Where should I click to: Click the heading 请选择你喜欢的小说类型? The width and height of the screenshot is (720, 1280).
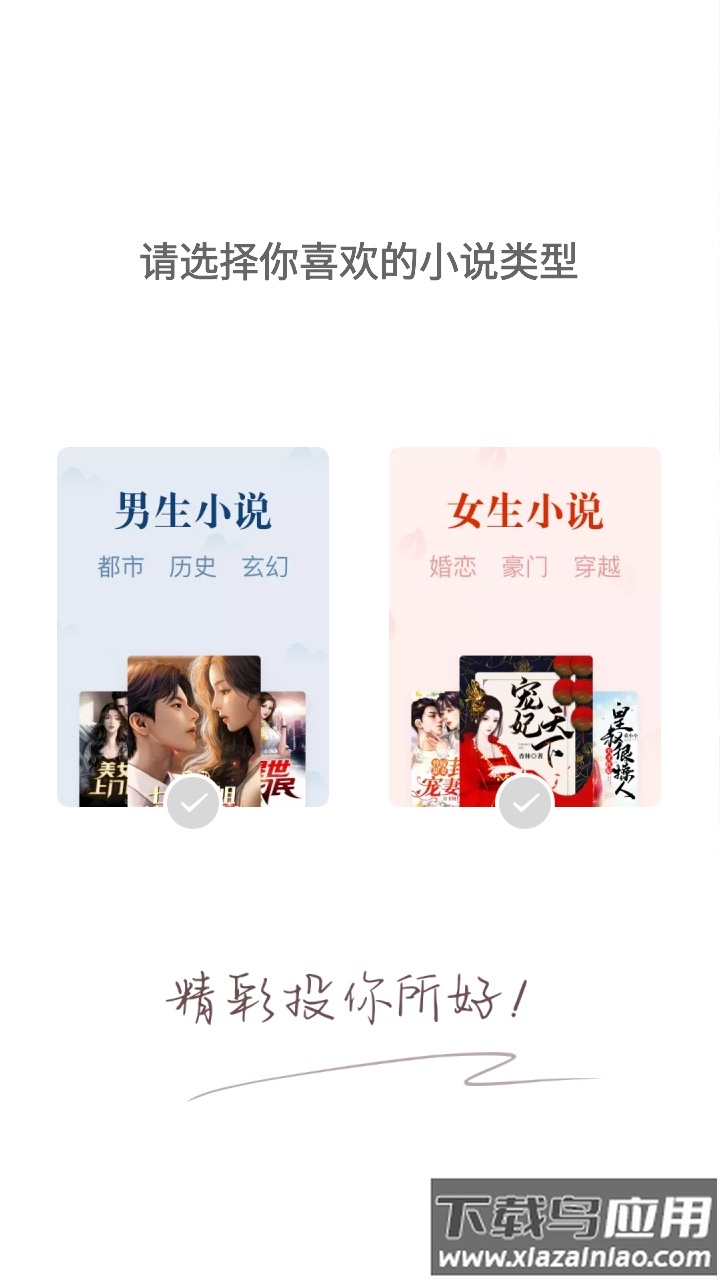tap(360, 260)
